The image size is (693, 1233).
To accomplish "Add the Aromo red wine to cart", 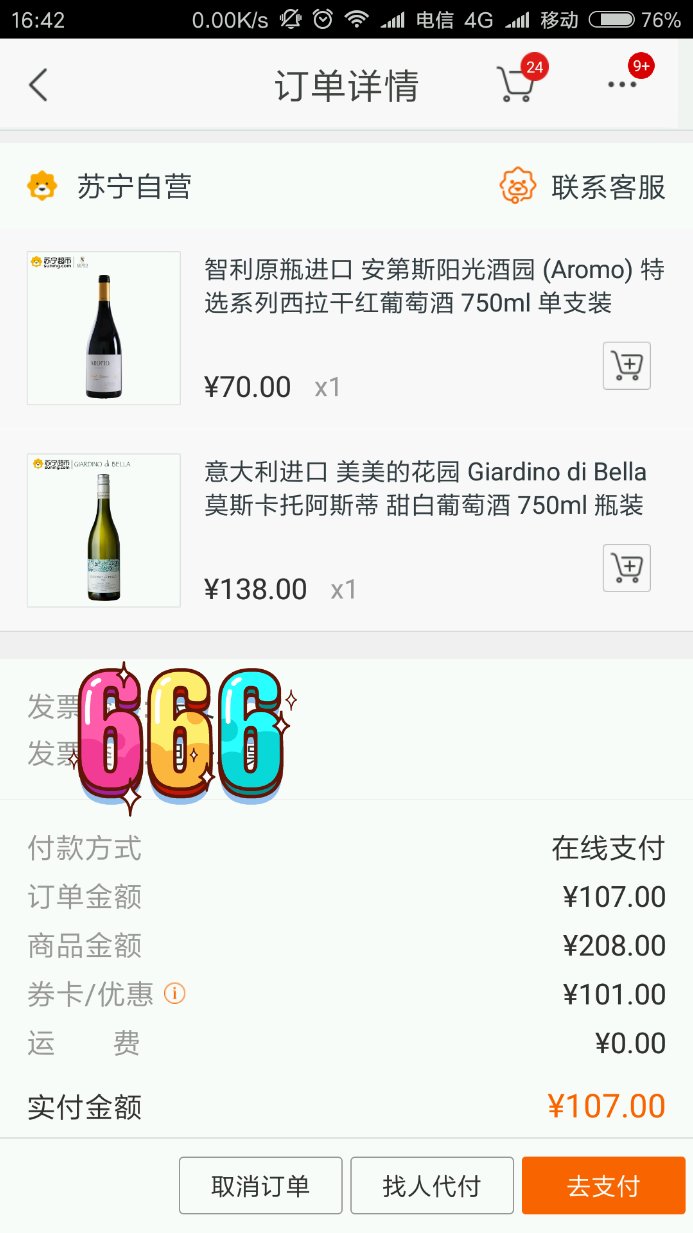I will click(x=627, y=366).
